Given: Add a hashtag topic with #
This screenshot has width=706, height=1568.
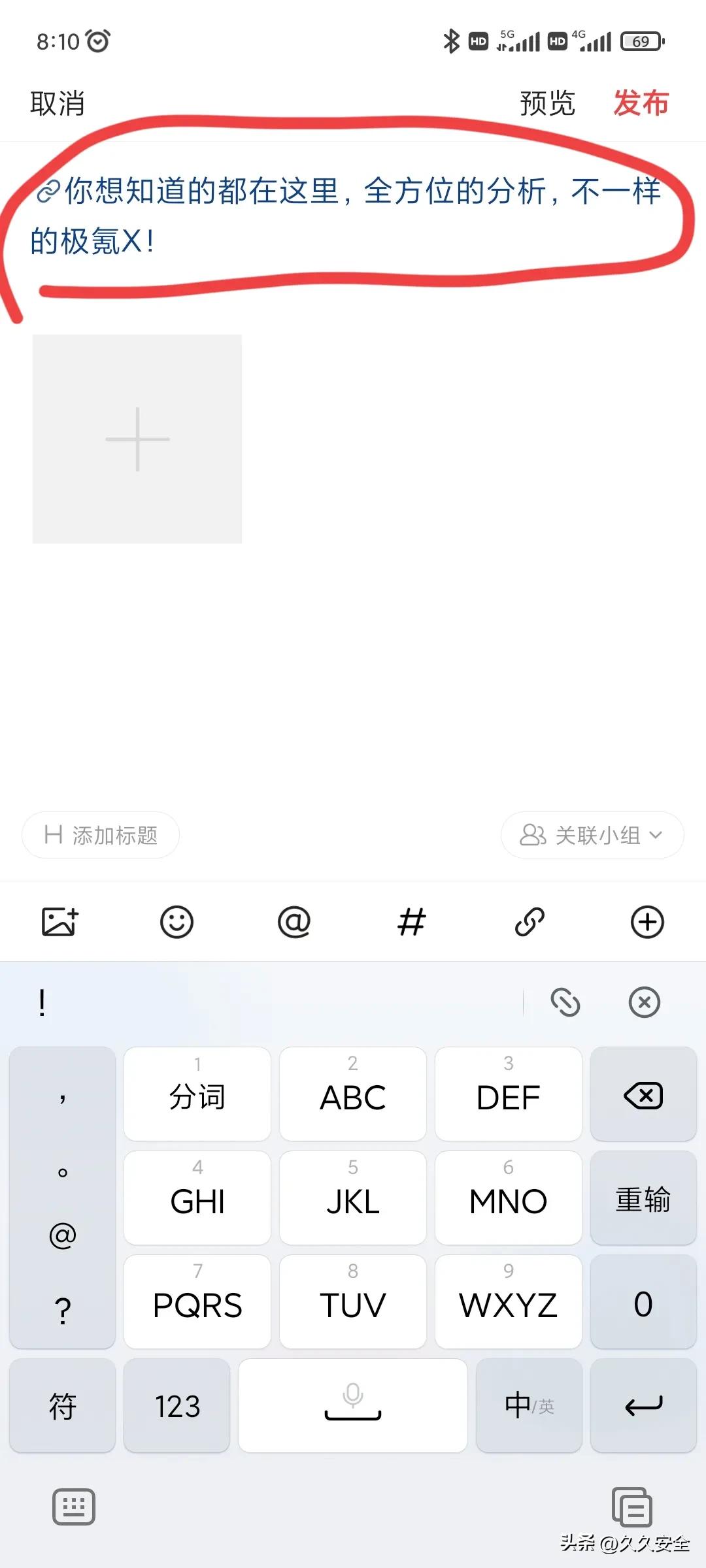Looking at the screenshot, I should (412, 922).
